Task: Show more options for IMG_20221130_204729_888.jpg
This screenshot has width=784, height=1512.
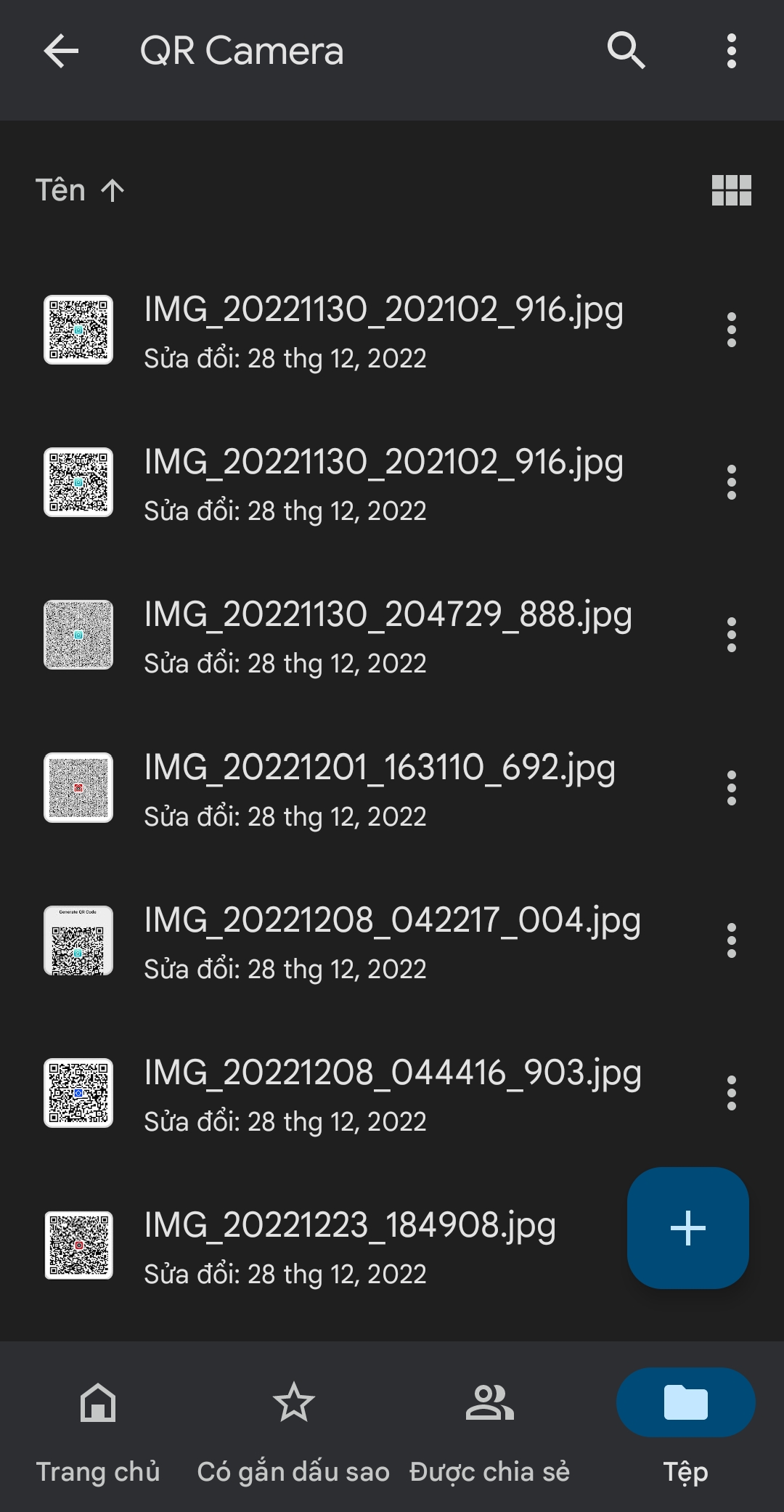Action: (731, 635)
